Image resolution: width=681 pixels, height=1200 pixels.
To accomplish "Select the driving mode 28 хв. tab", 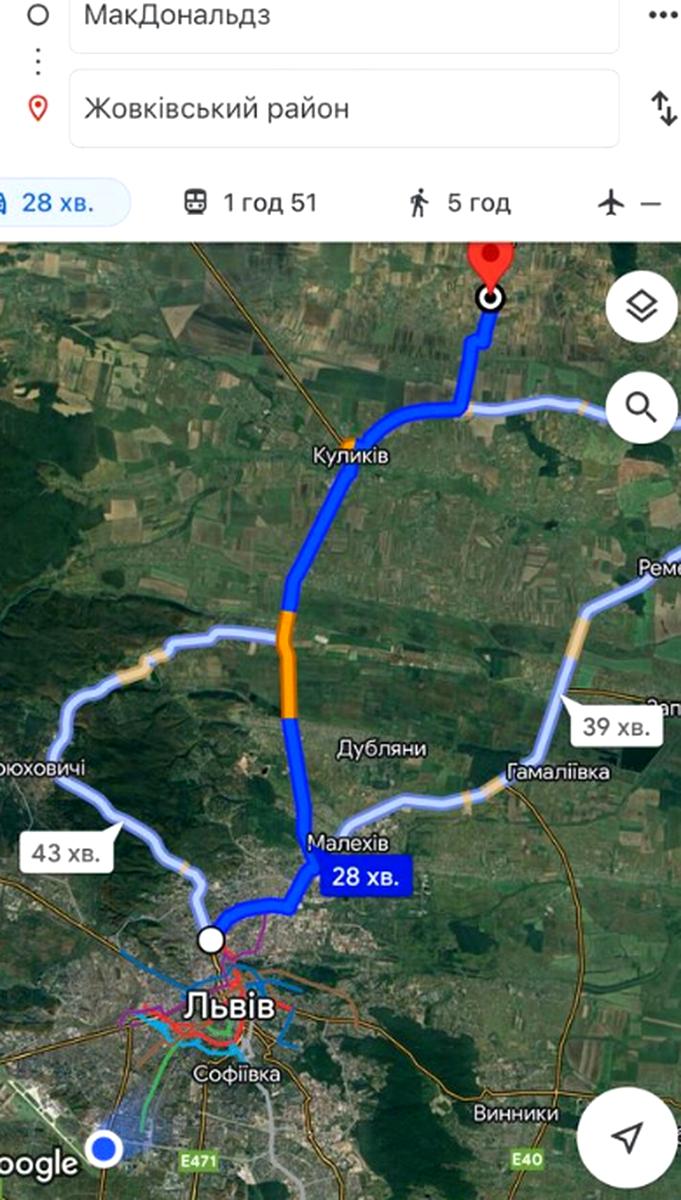I will coord(62,203).
